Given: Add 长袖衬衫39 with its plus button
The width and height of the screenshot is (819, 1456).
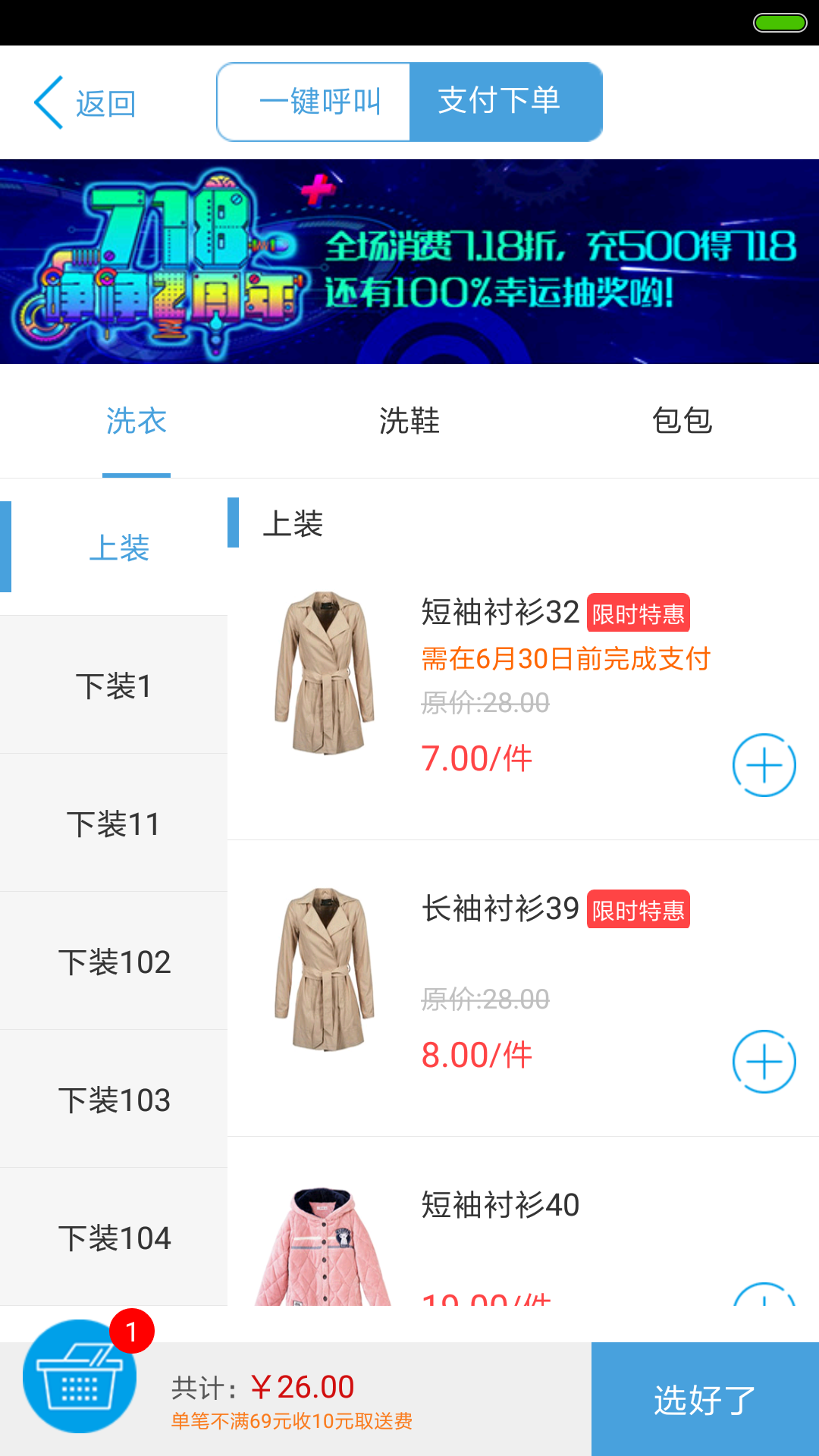Looking at the screenshot, I should click(764, 1062).
